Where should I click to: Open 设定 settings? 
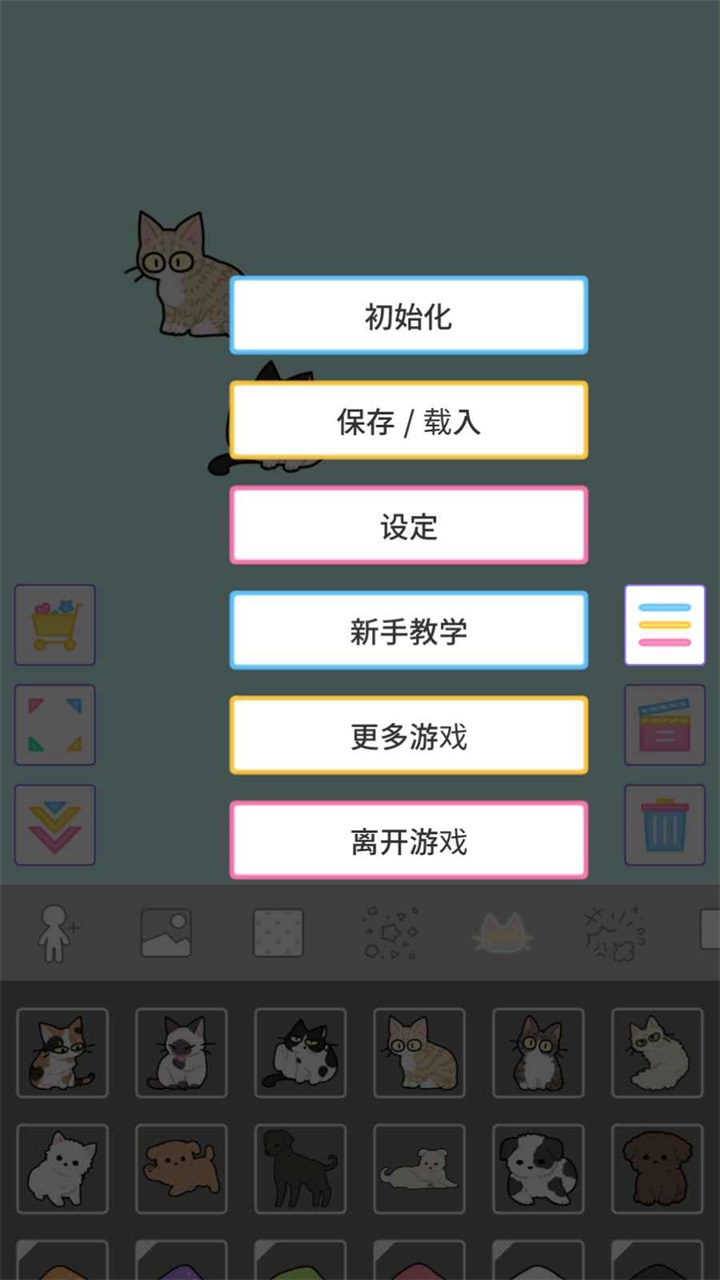pyautogui.click(x=408, y=526)
